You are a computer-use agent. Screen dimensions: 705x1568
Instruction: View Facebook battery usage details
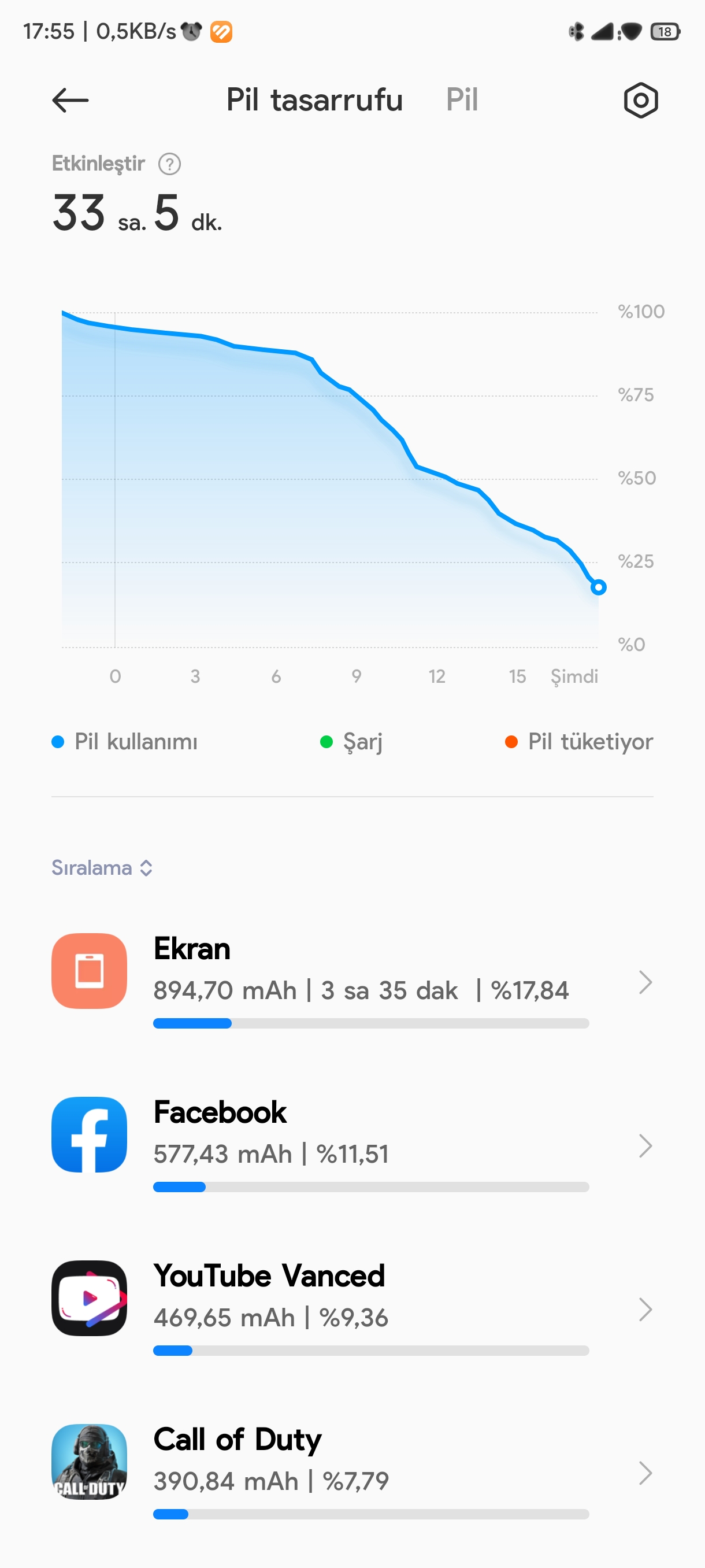352,1144
